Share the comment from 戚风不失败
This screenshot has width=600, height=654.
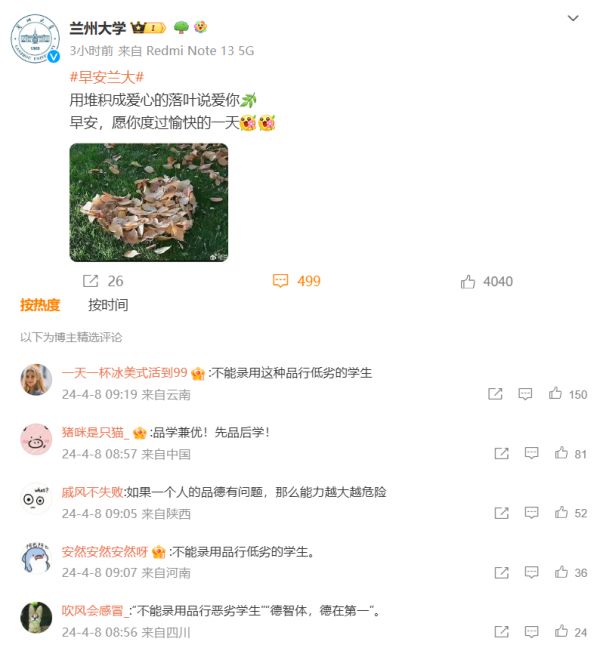501,512
